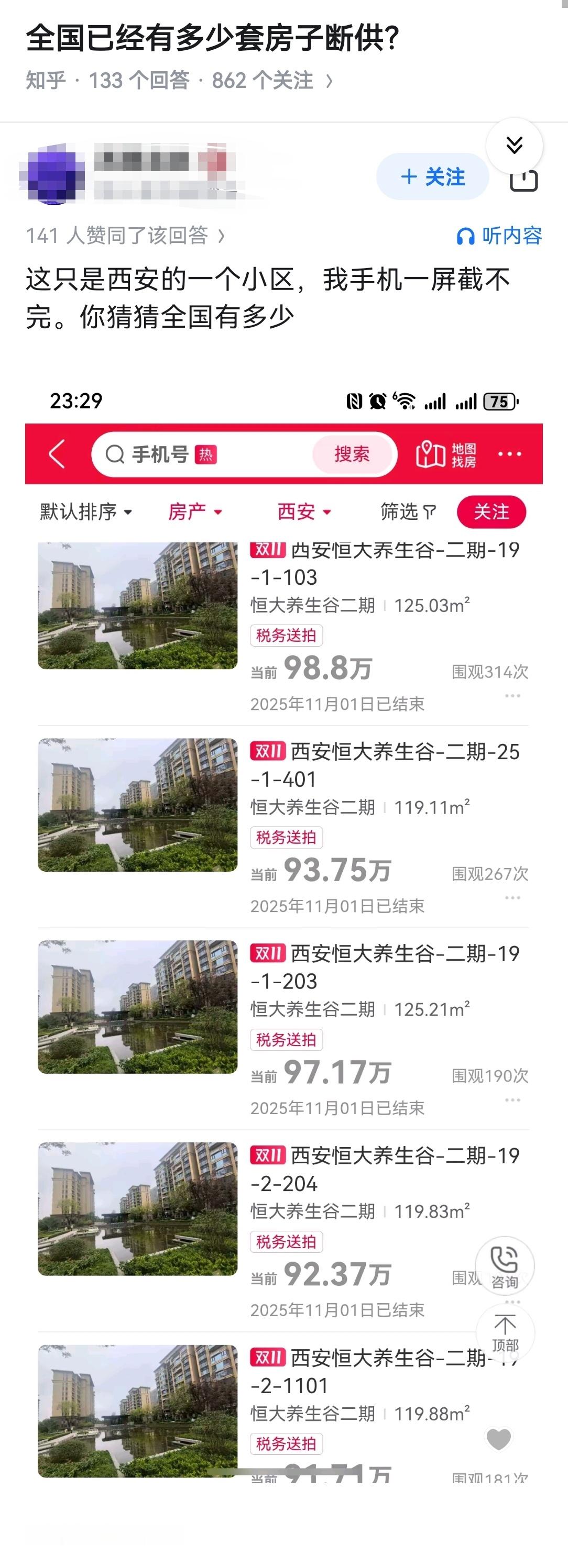This screenshot has width=568, height=1568.
Task: Tap the +关注 follow button
Action: pyautogui.click(x=431, y=177)
